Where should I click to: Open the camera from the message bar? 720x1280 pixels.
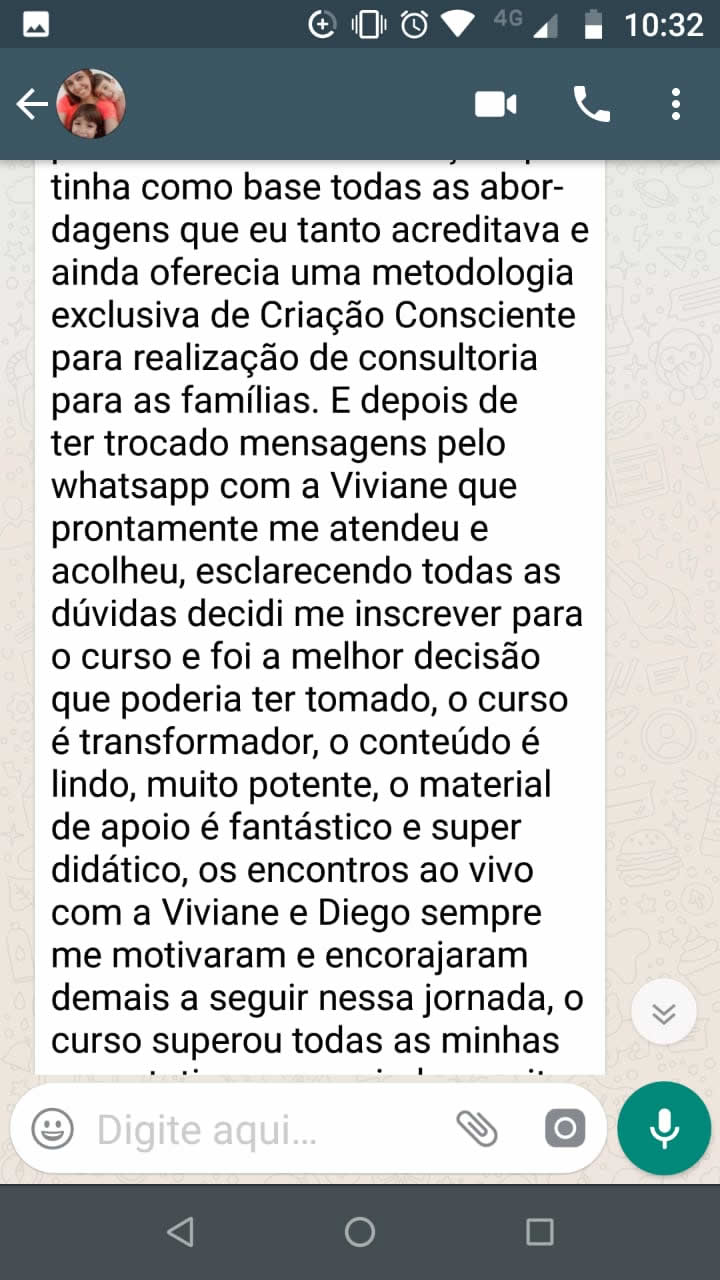(x=565, y=1130)
